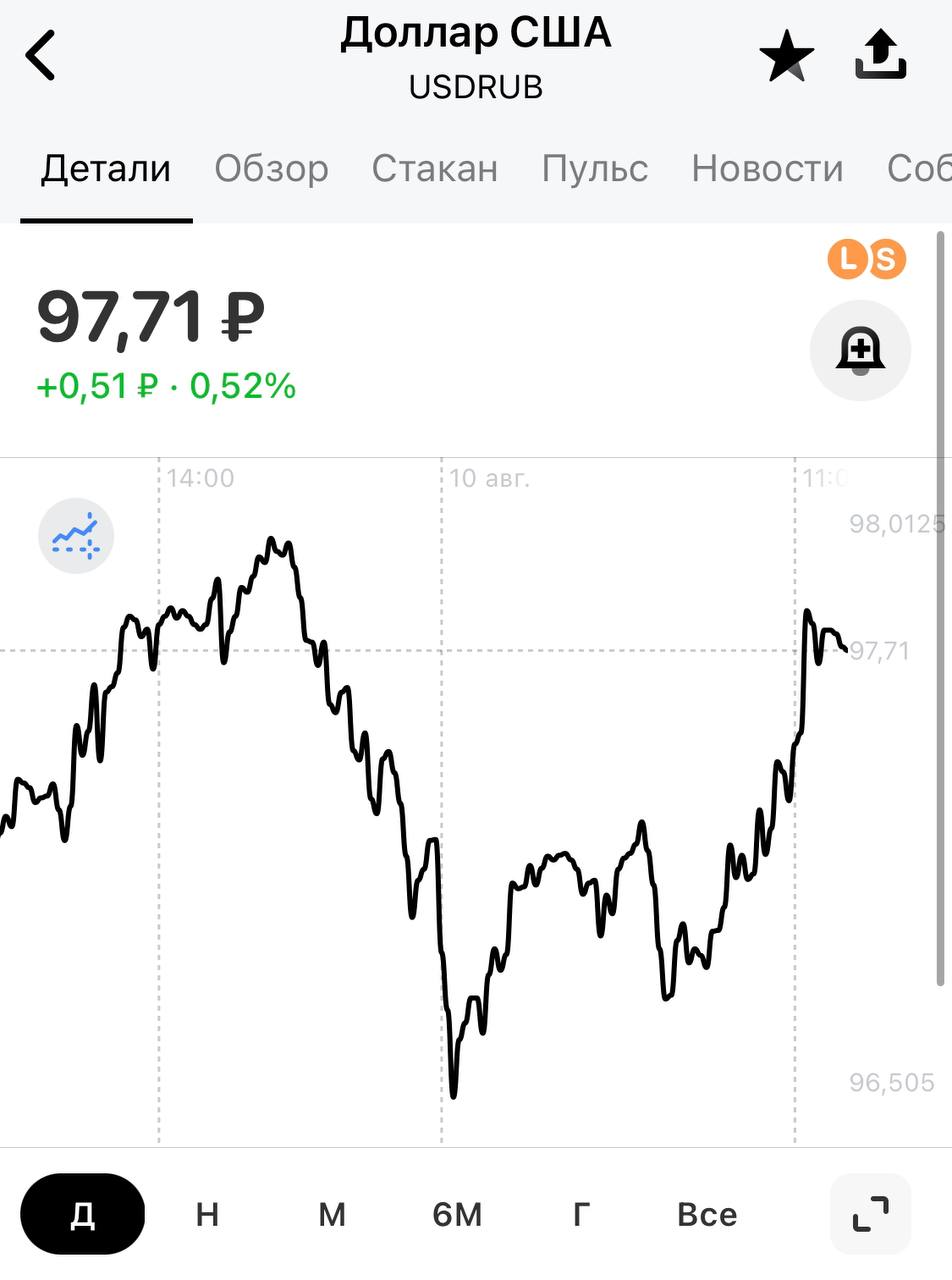Share the USDRUB instrument page

[x=880, y=56]
